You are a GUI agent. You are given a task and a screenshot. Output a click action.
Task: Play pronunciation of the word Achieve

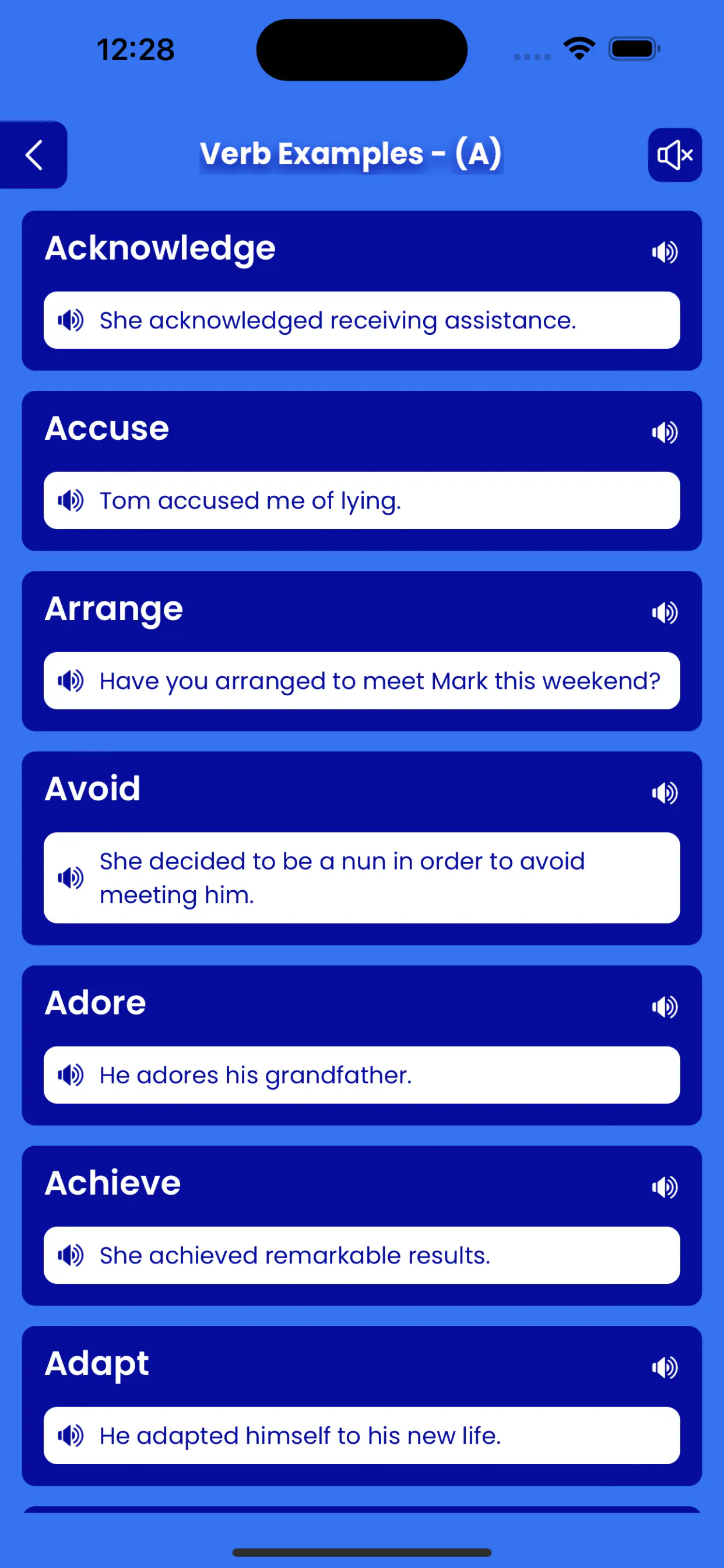click(665, 1187)
